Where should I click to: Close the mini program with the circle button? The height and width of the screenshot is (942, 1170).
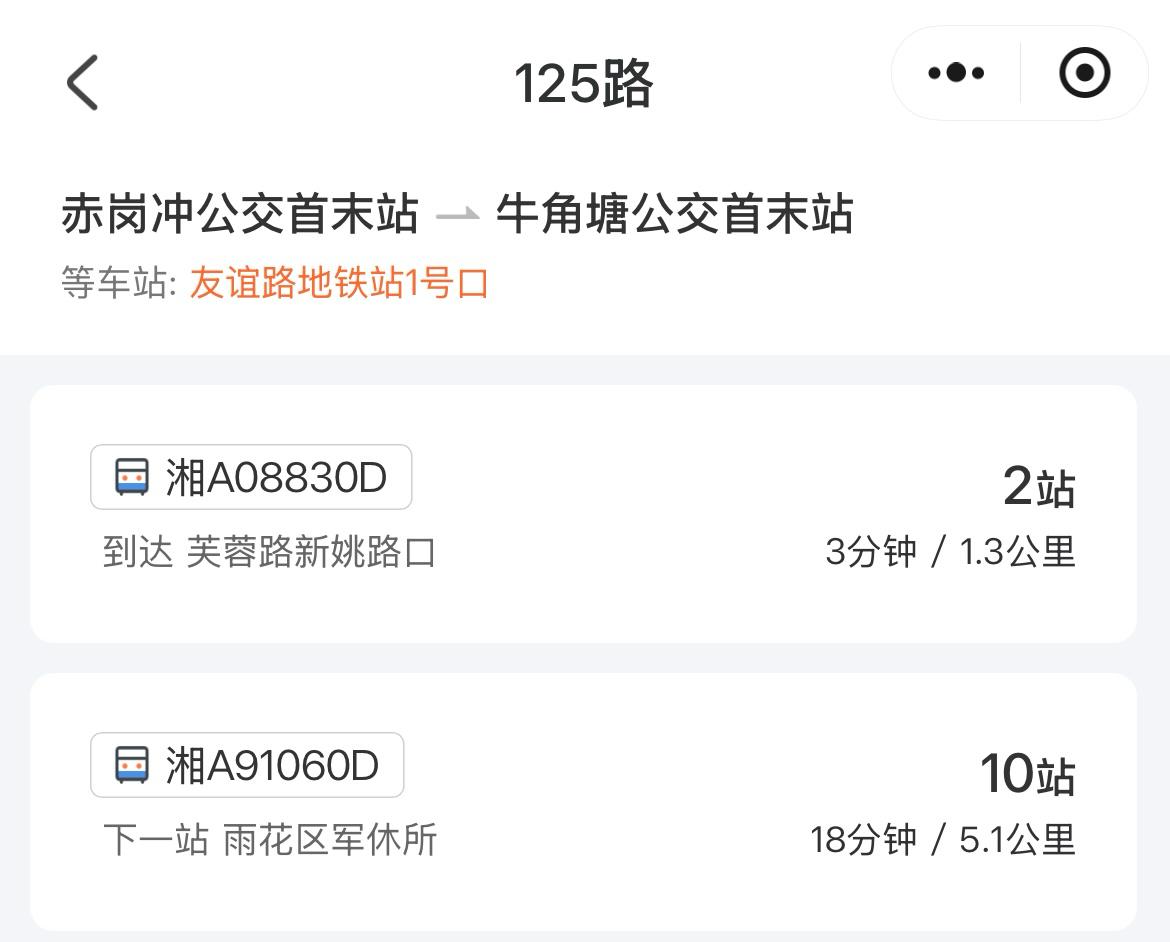tap(1084, 73)
